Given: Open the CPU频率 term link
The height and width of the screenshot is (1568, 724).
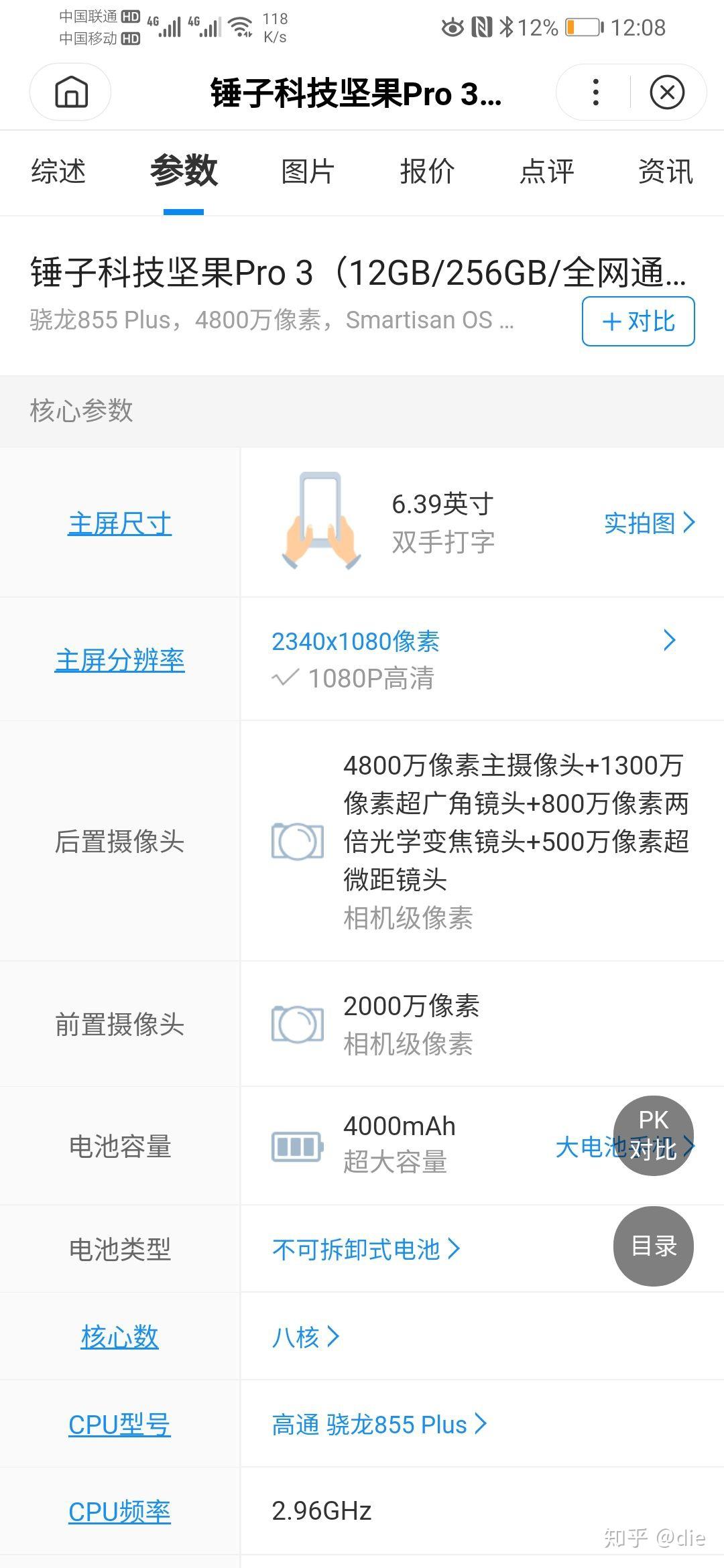Looking at the screenshot, I should (120, 1512).
